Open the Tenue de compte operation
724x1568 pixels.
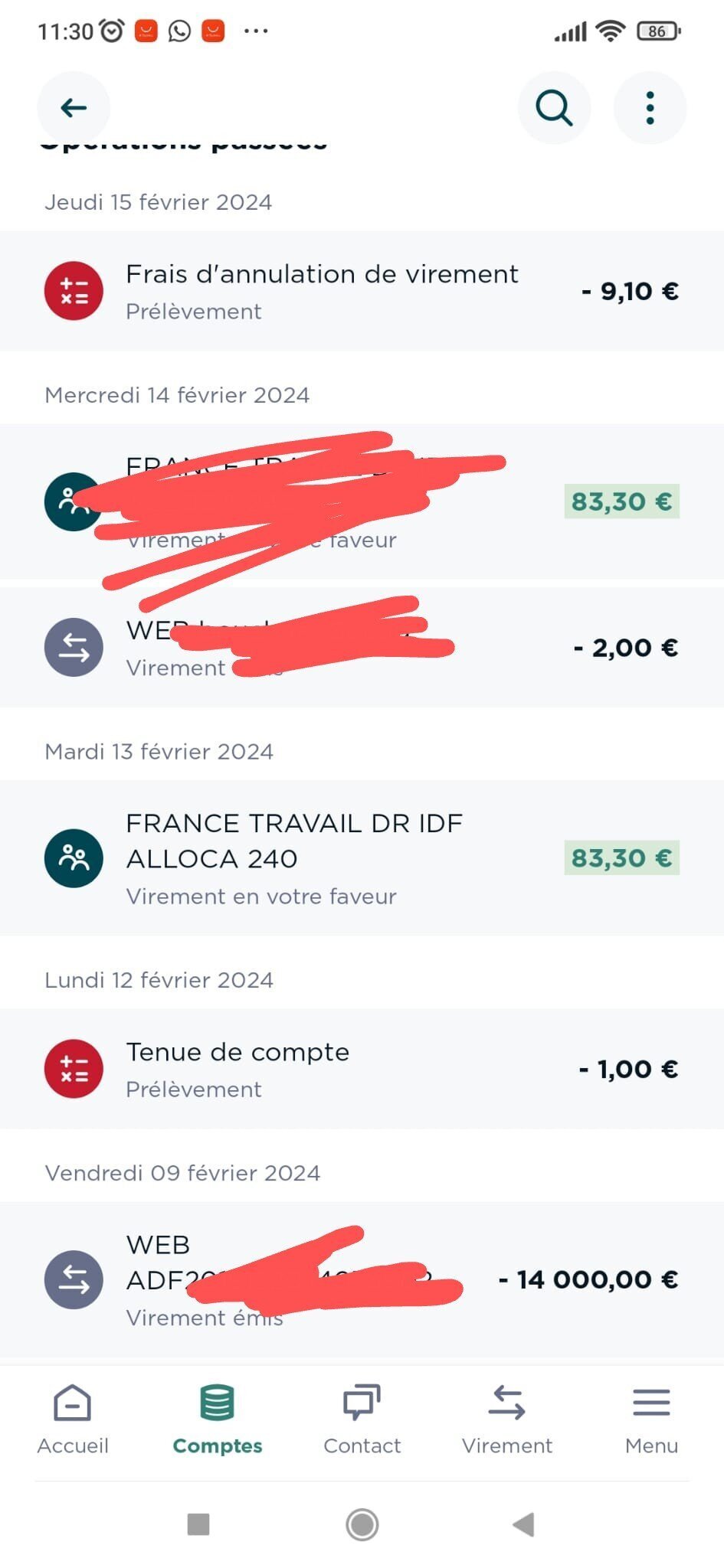[x=362, y=1069]
